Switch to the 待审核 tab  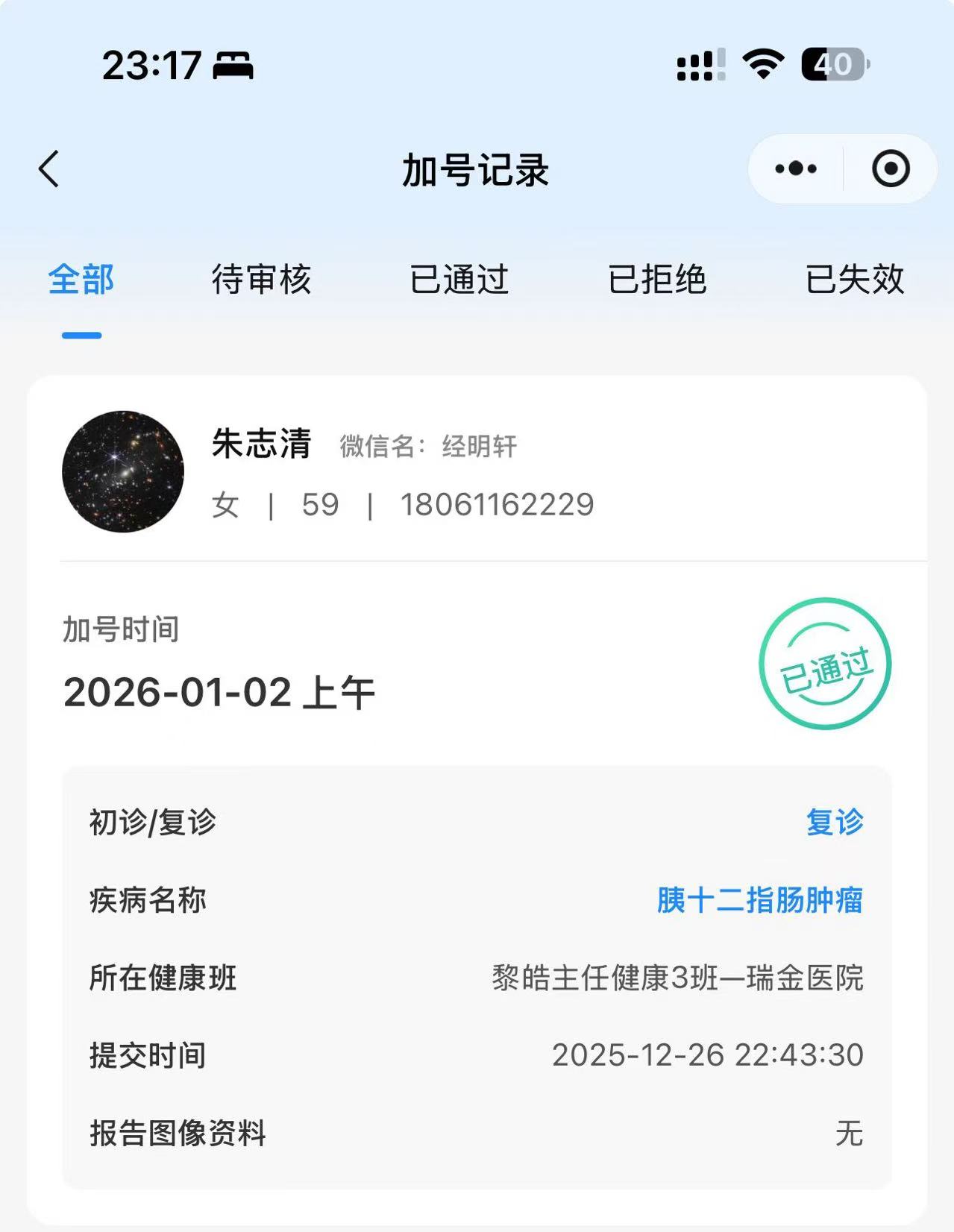261,280
